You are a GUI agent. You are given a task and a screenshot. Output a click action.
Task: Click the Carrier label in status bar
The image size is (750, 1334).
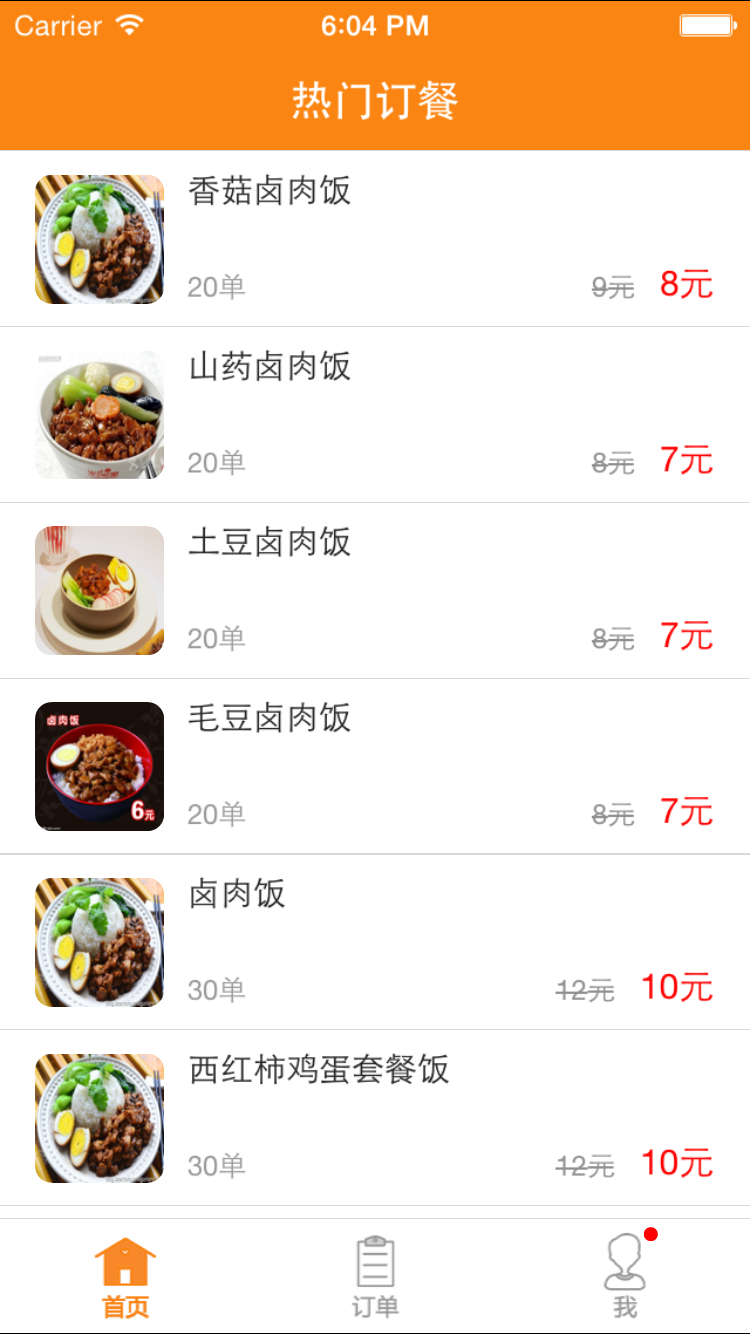click(x=56, y=25)
